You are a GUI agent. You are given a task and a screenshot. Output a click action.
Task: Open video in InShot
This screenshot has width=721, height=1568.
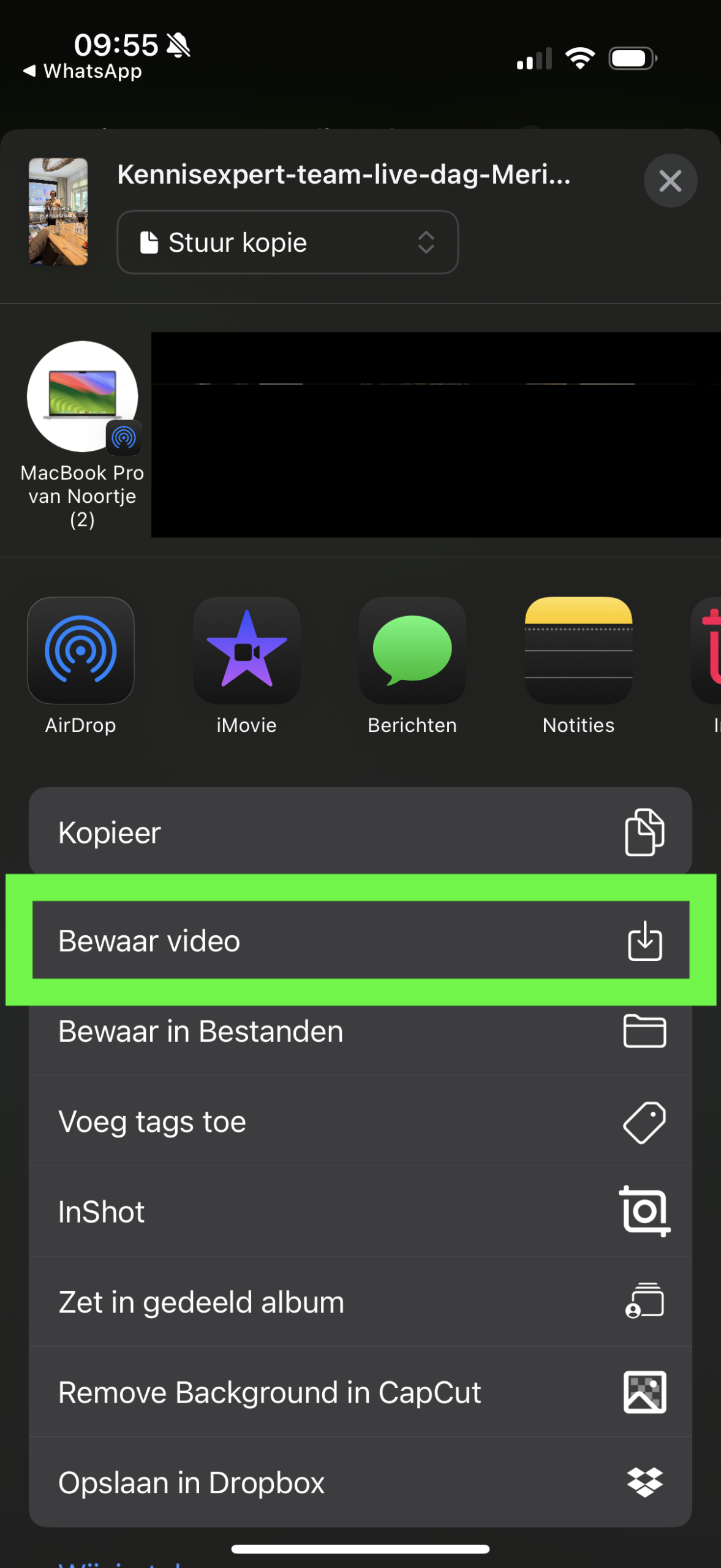[x=360, y=1212]
